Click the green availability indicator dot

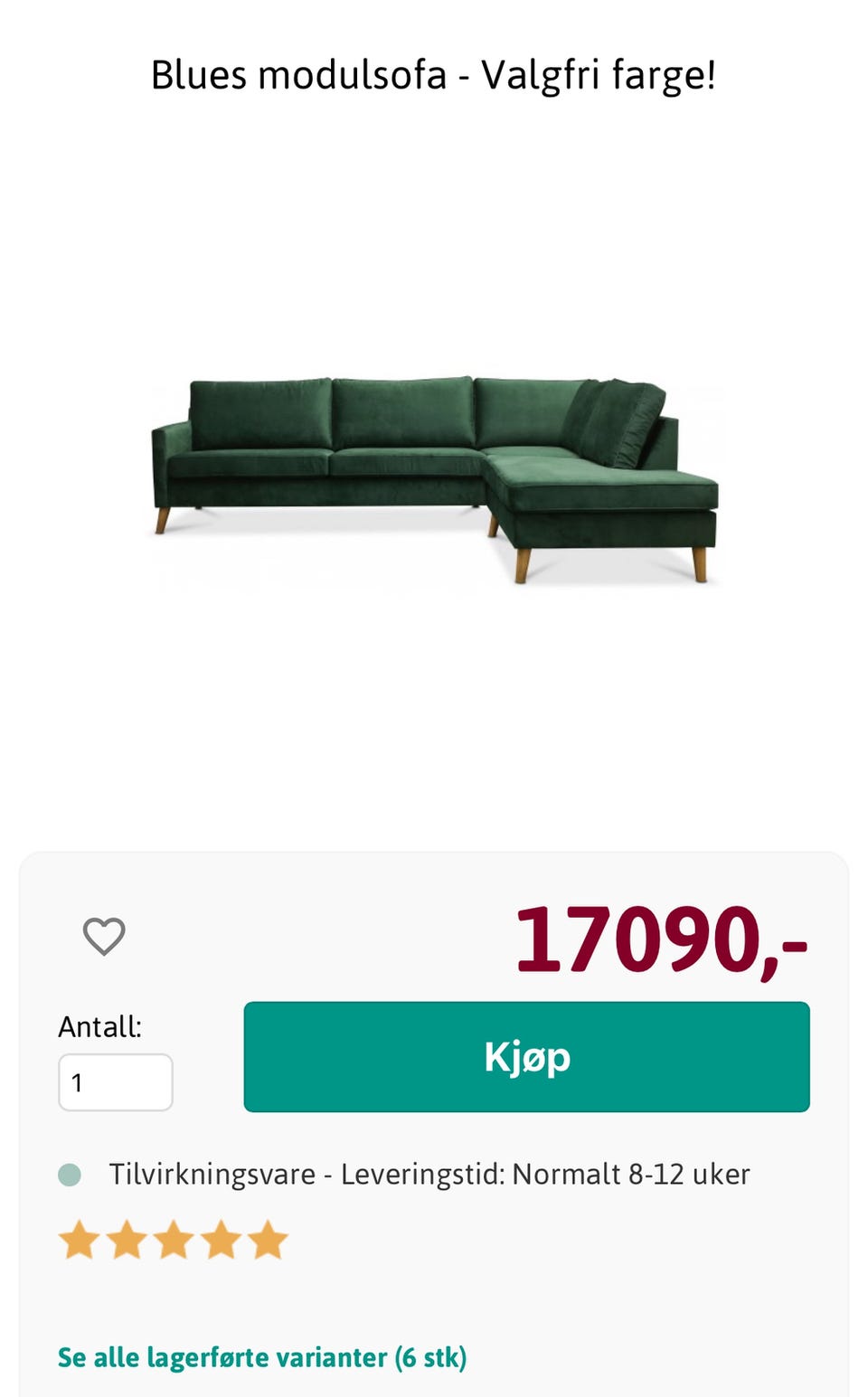(x=70, y=1174)
